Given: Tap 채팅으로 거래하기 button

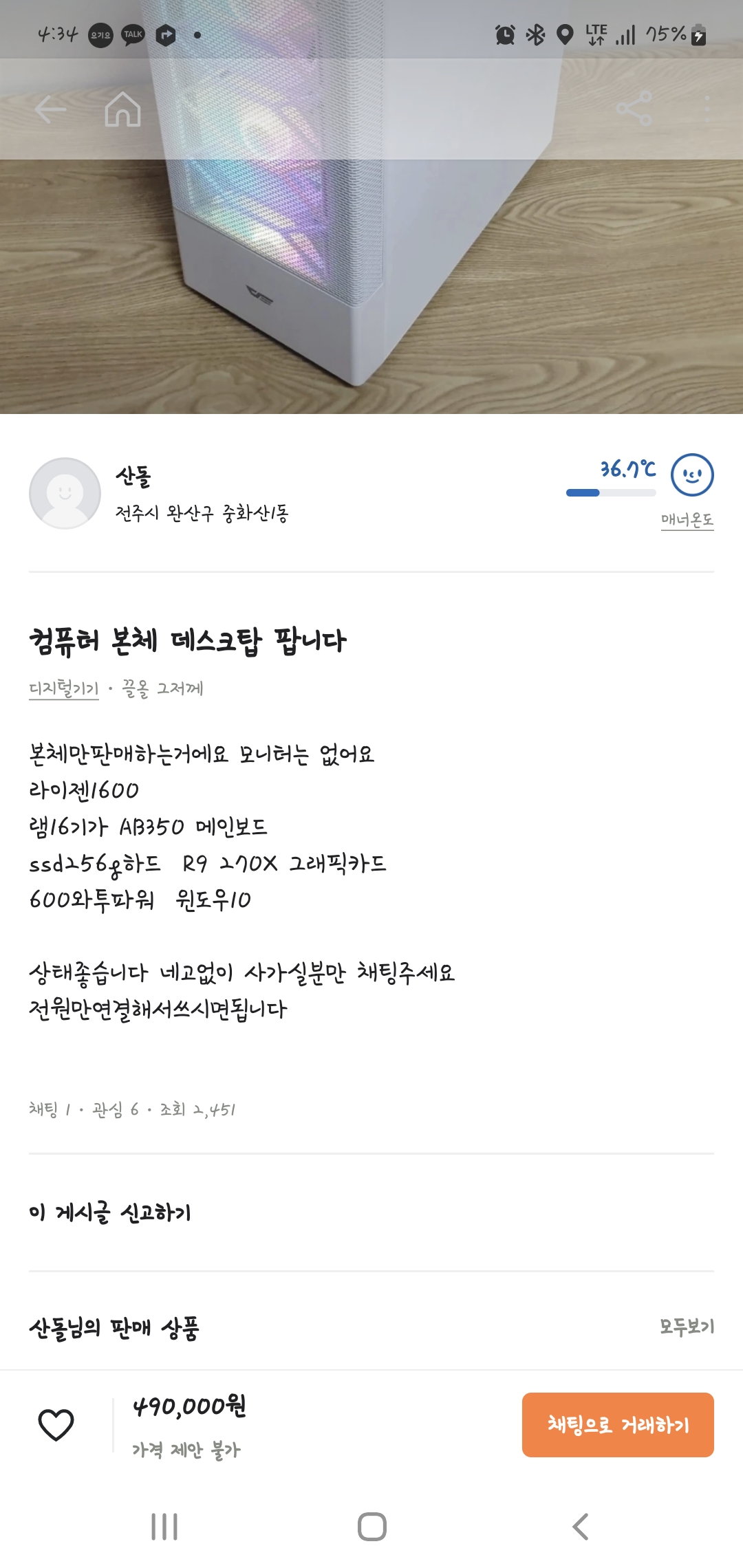Looking at the screenshot, I should [618, 1424].
